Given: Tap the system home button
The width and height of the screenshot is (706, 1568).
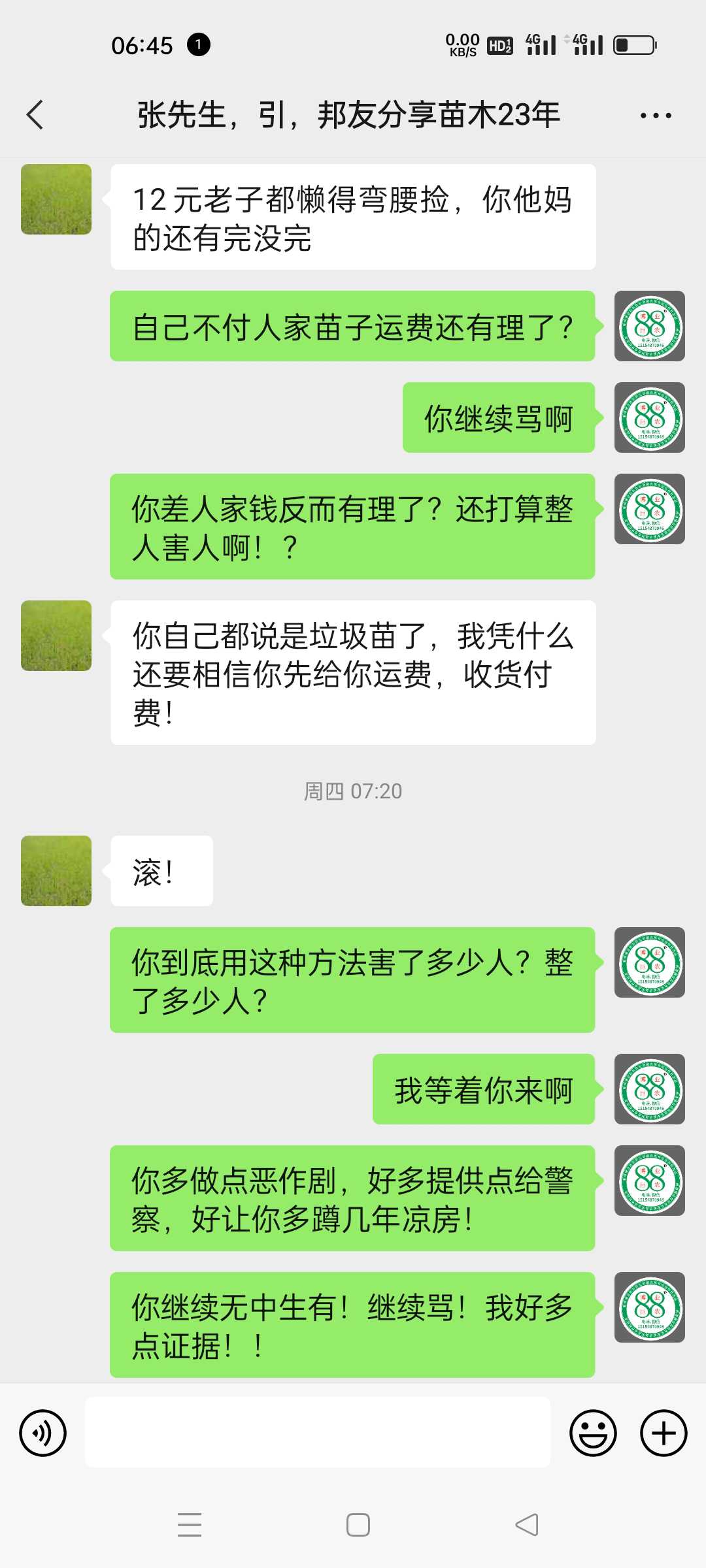Looking at the screenshot, I should tap(358, 1525).
